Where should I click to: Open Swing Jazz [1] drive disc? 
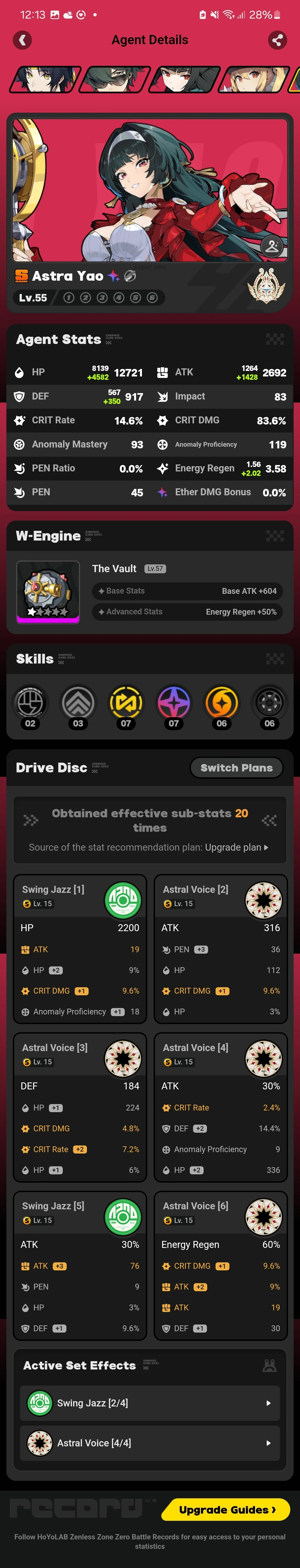(80, 948)
